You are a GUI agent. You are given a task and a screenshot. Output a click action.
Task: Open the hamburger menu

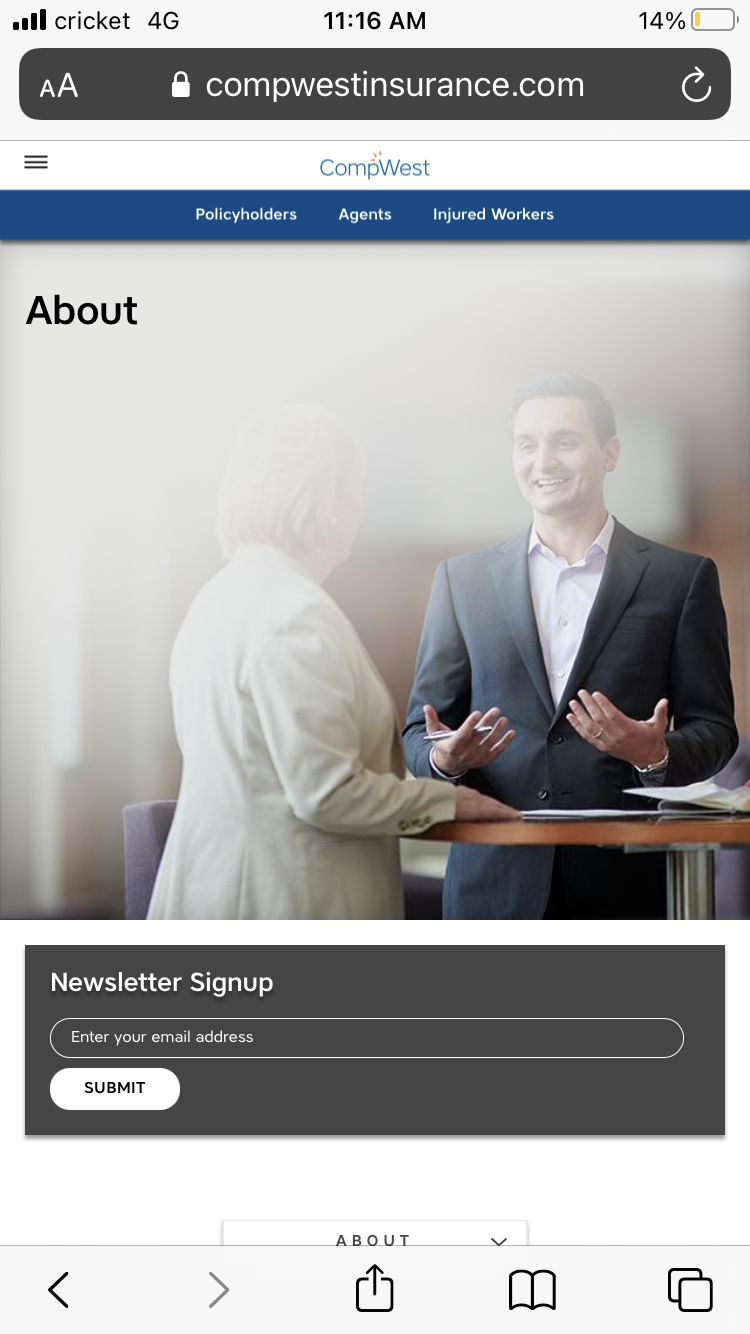[36, 163]
